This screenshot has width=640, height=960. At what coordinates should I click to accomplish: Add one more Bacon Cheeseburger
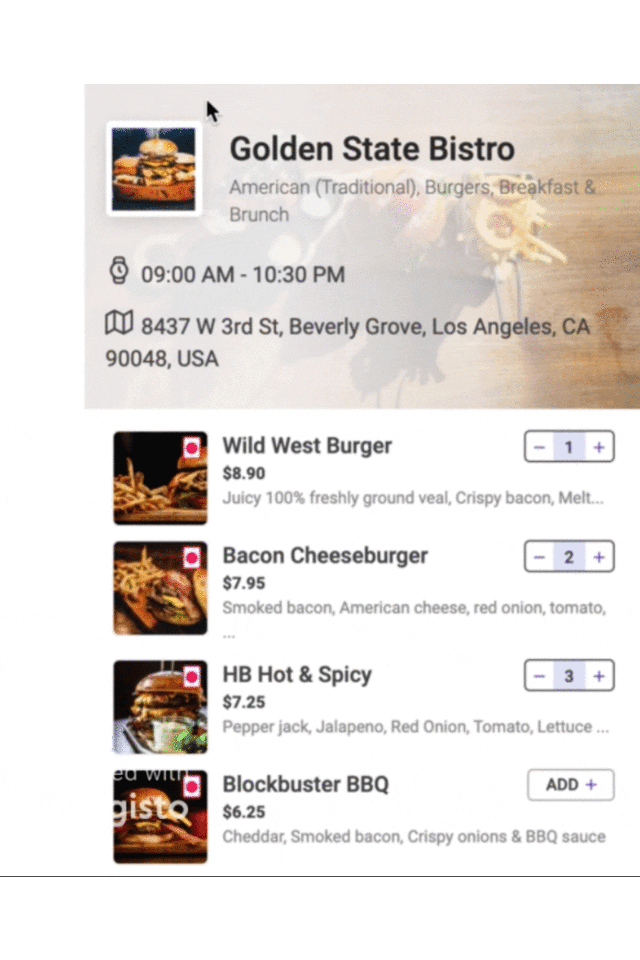[x=598, y=557]
